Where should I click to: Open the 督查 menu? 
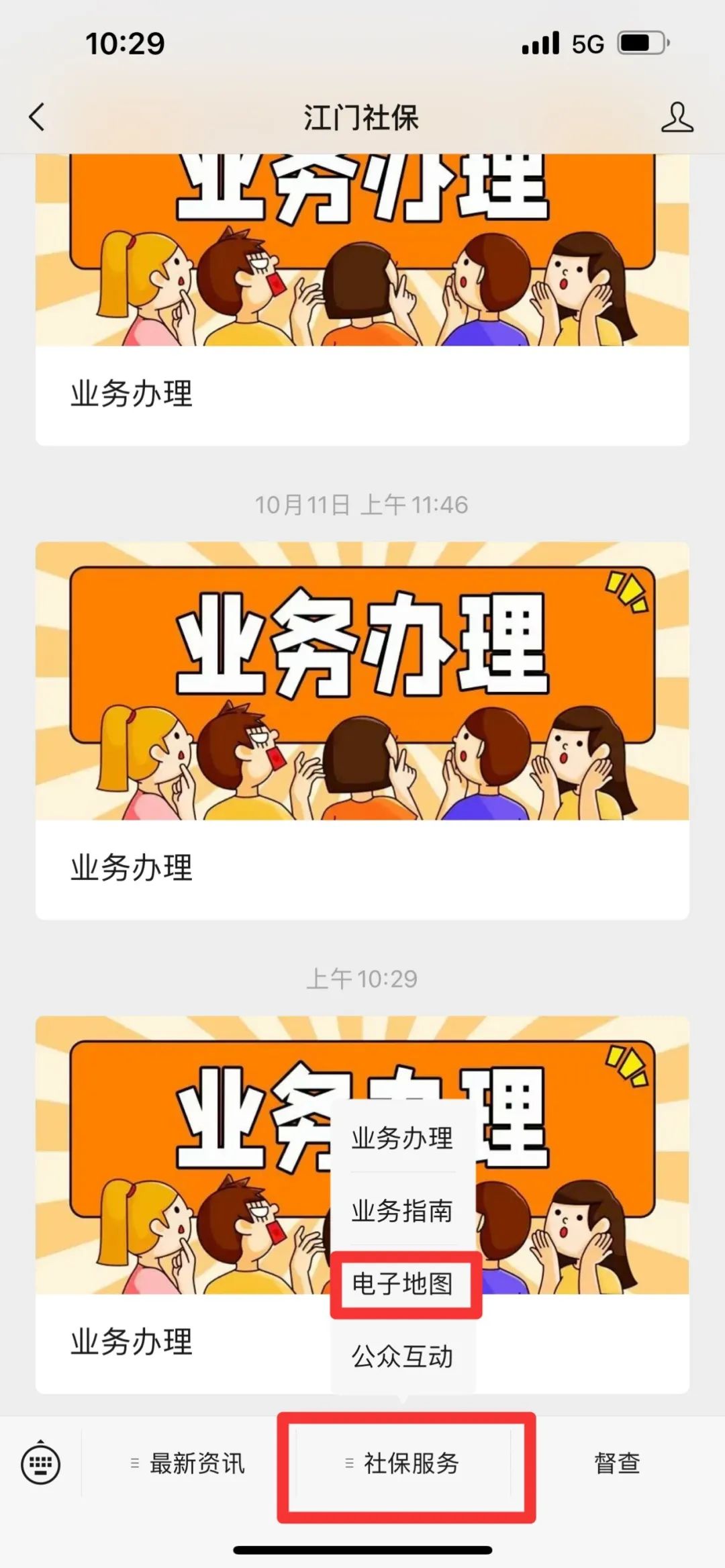pyautogui.click(x=617, y=1463)
